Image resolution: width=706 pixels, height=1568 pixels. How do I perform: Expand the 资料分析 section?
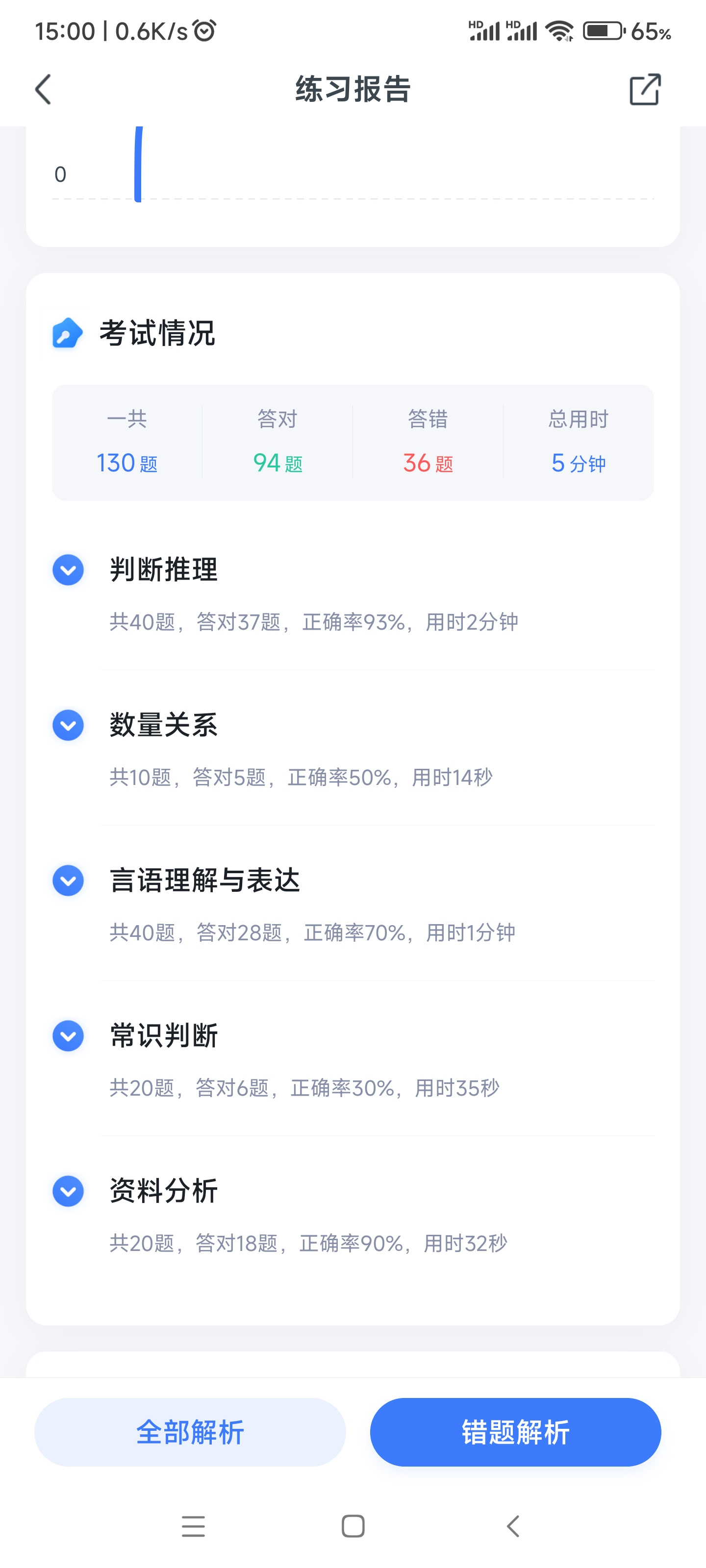click(x=68, y=1191)
